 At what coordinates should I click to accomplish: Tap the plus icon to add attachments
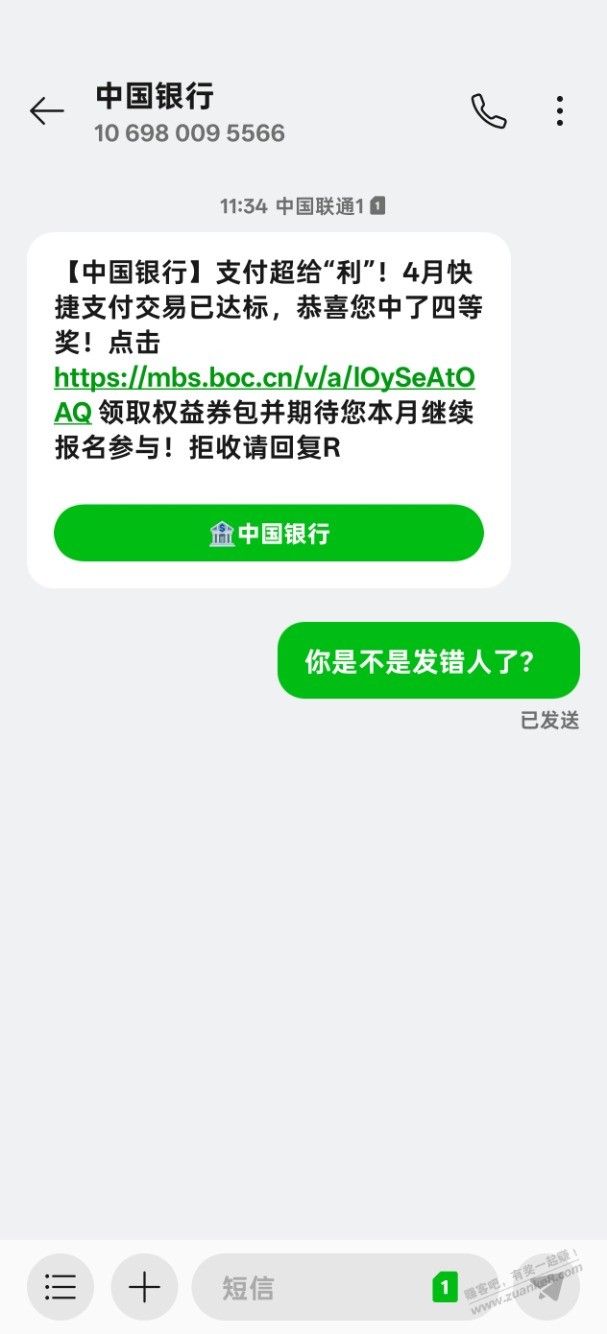point(144,1287)
